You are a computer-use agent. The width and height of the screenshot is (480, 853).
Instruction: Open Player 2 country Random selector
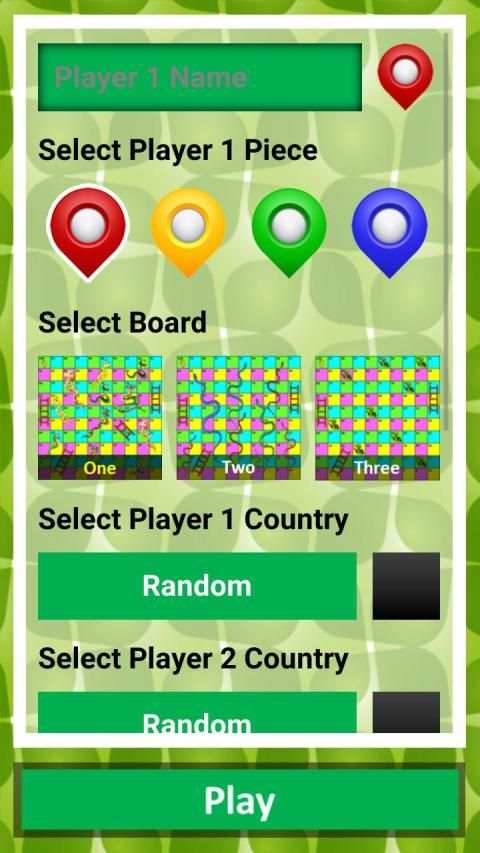click(197, 712)
